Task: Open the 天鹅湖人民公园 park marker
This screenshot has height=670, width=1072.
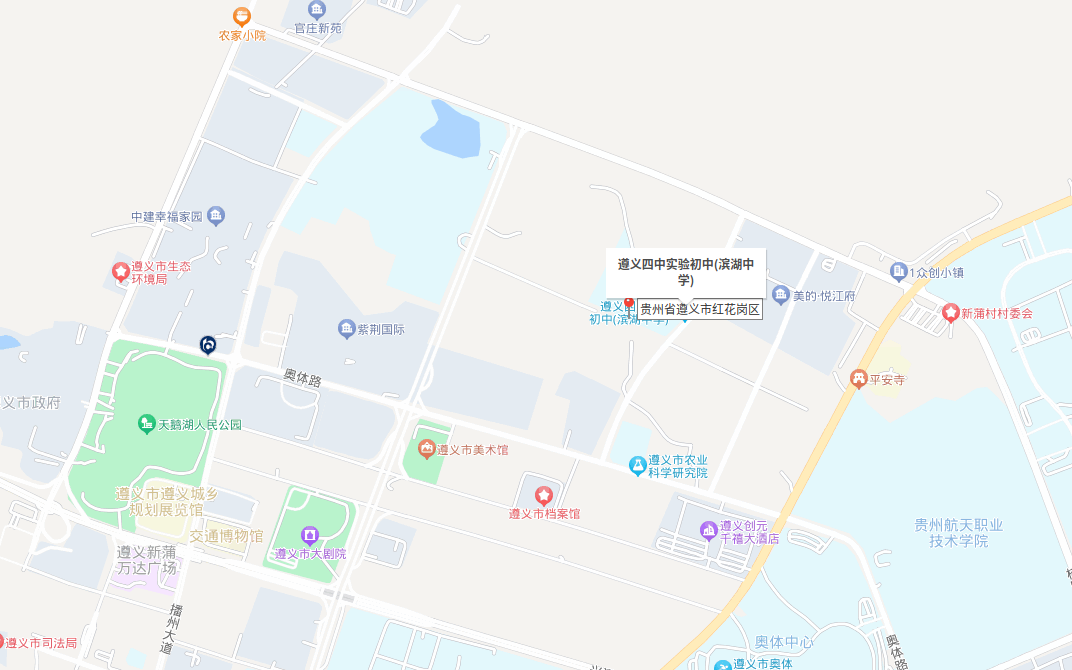Action: [147, 424]
